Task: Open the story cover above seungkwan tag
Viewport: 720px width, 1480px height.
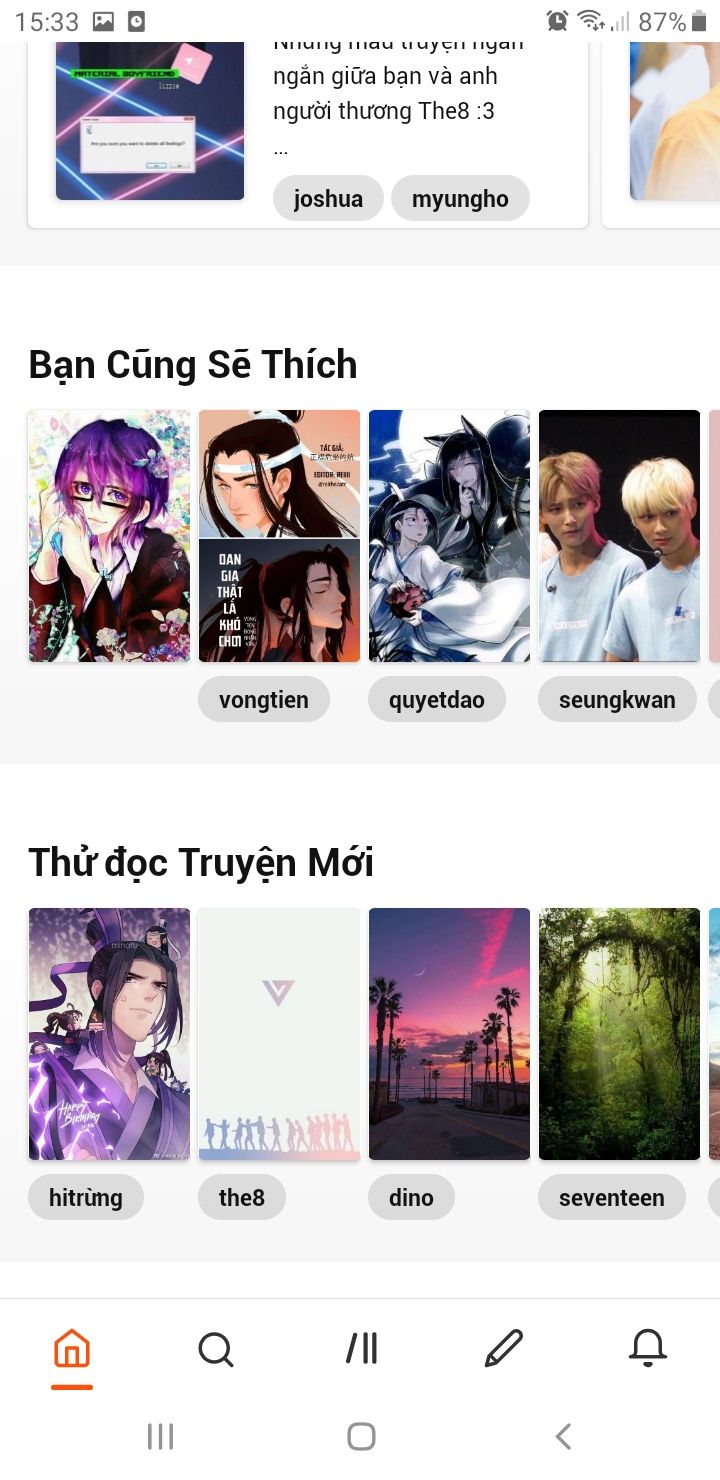Action: (x=619, y=536)
